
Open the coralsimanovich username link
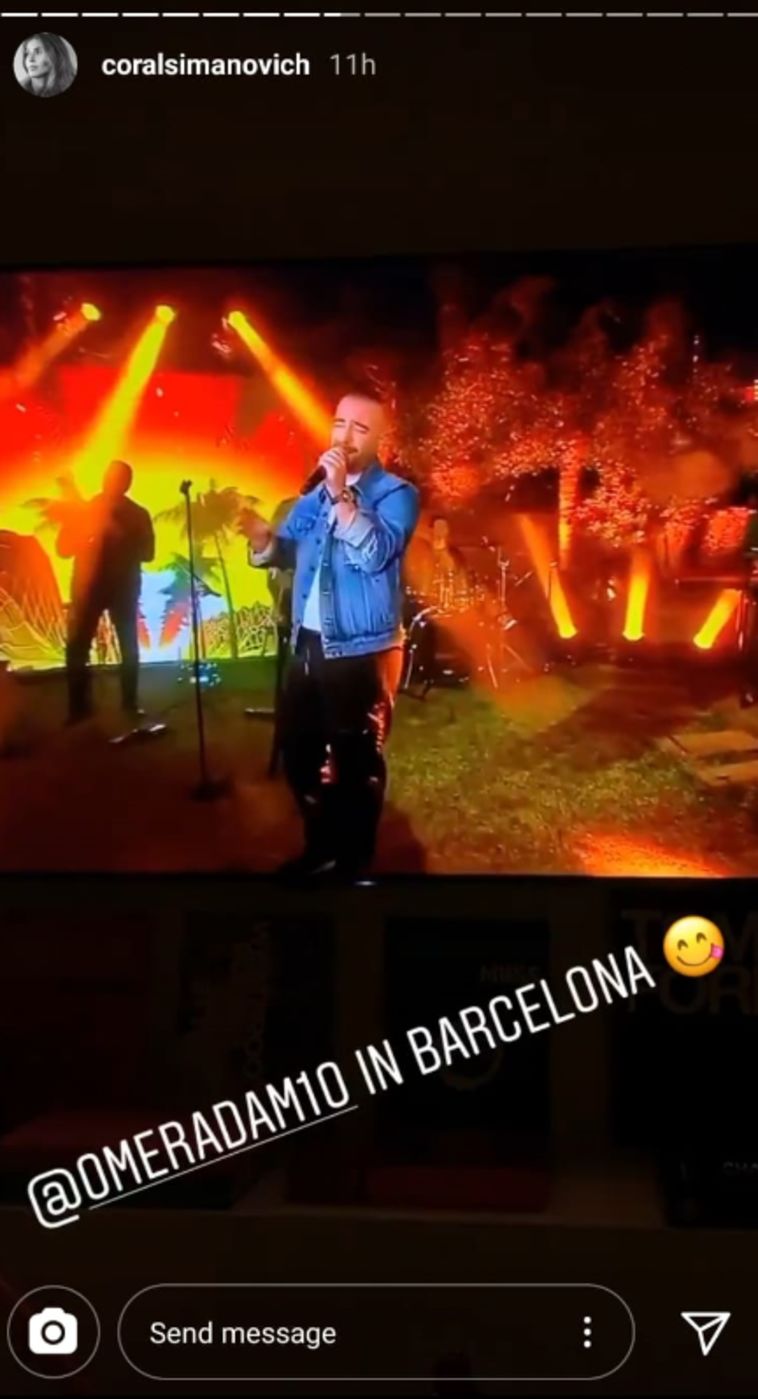pyautogui.click(x=205, y=66)
